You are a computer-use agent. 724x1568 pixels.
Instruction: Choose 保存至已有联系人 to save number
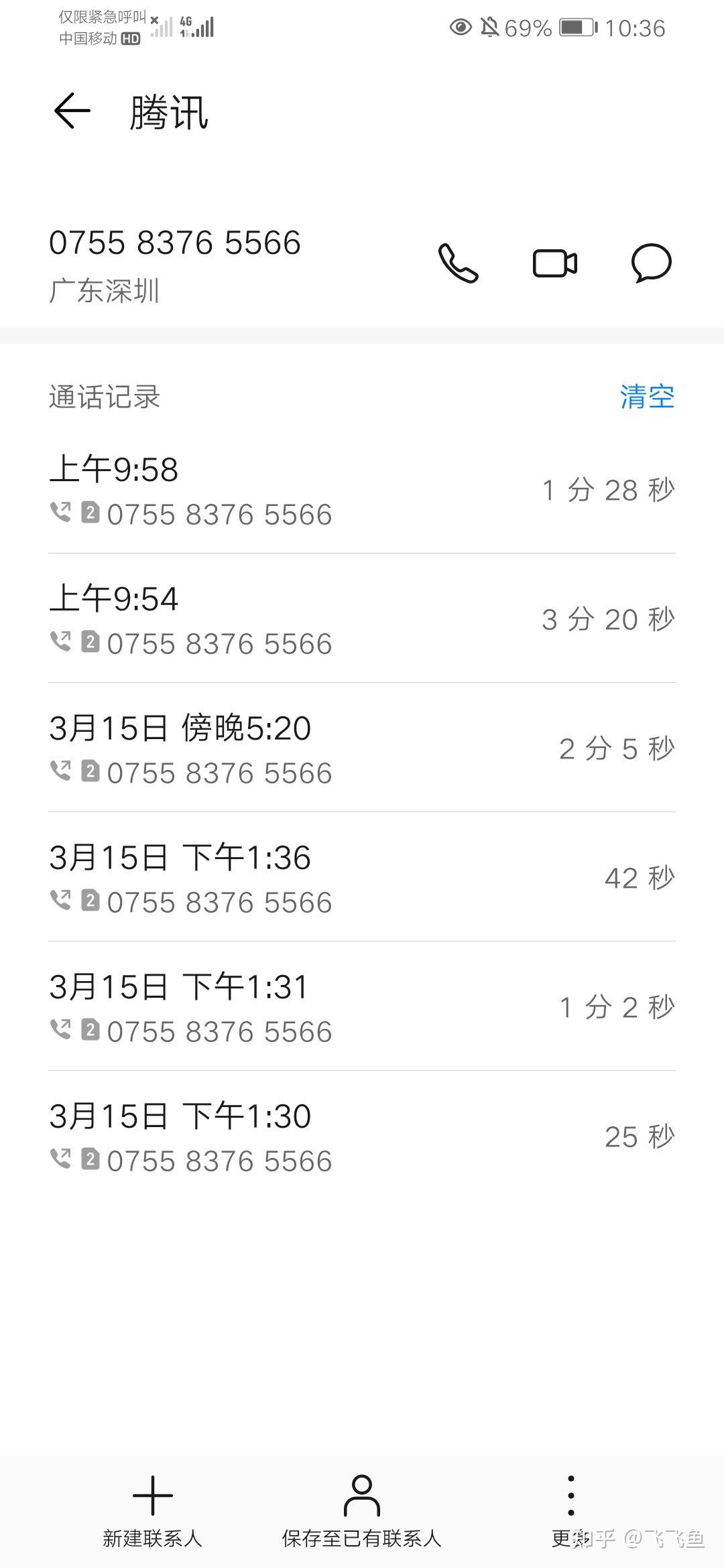pyautogui.click(x=362, y=1512)
